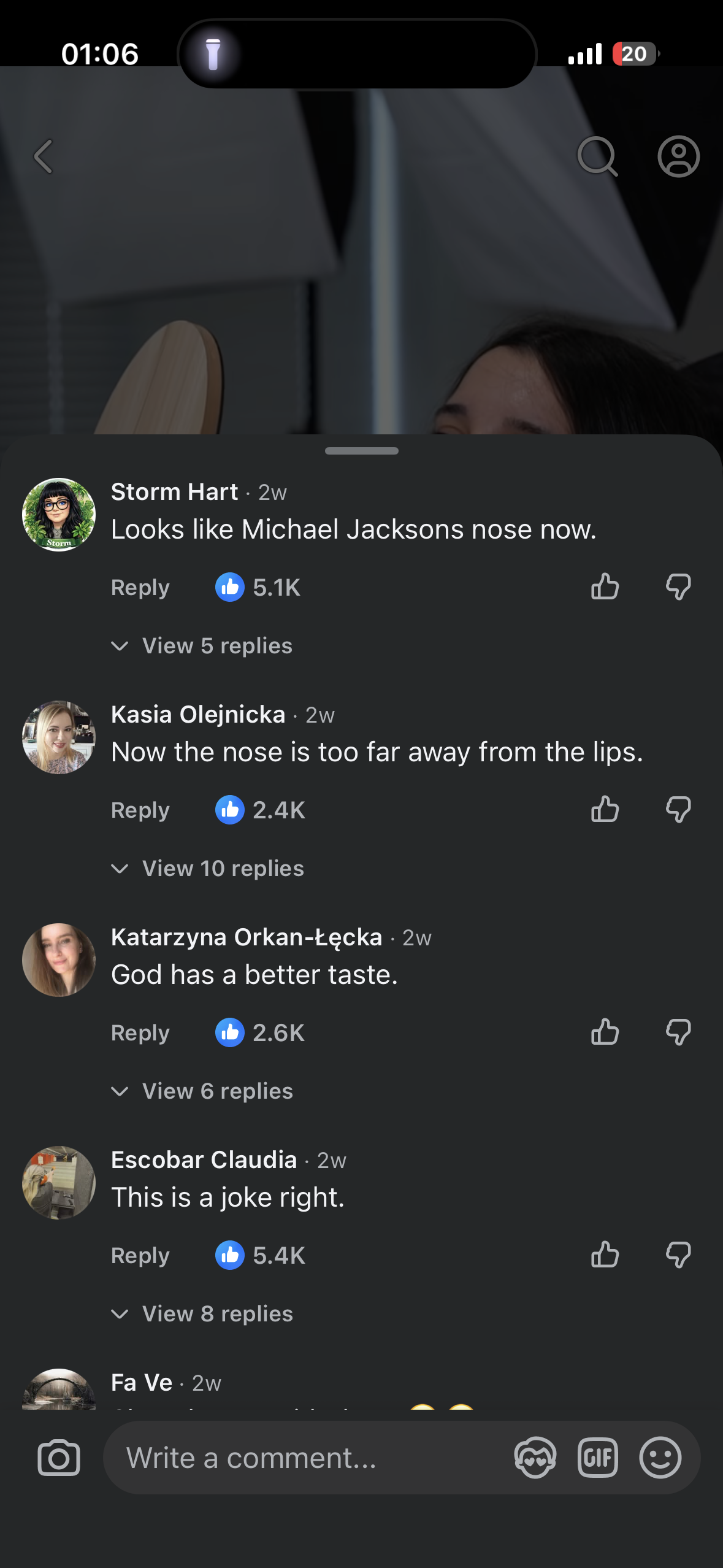Reply to Kasia Olejnicka's comment
This screenshot has width=723, height=1568.
pos(140,810)
